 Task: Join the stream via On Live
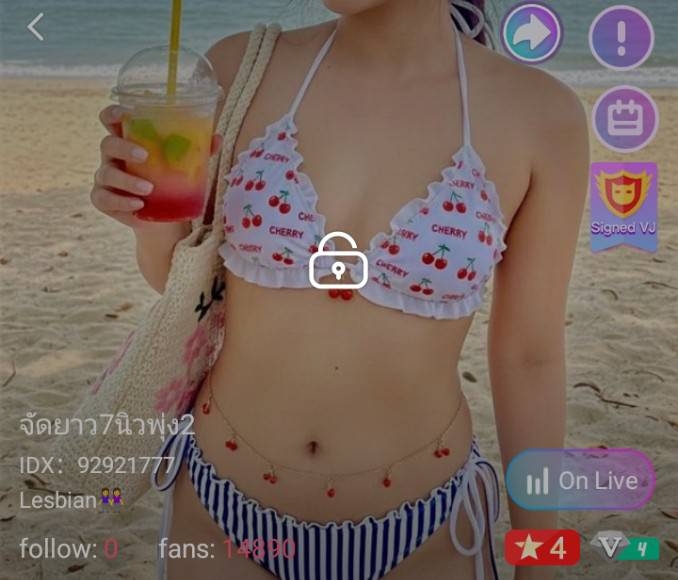(581, 480)
